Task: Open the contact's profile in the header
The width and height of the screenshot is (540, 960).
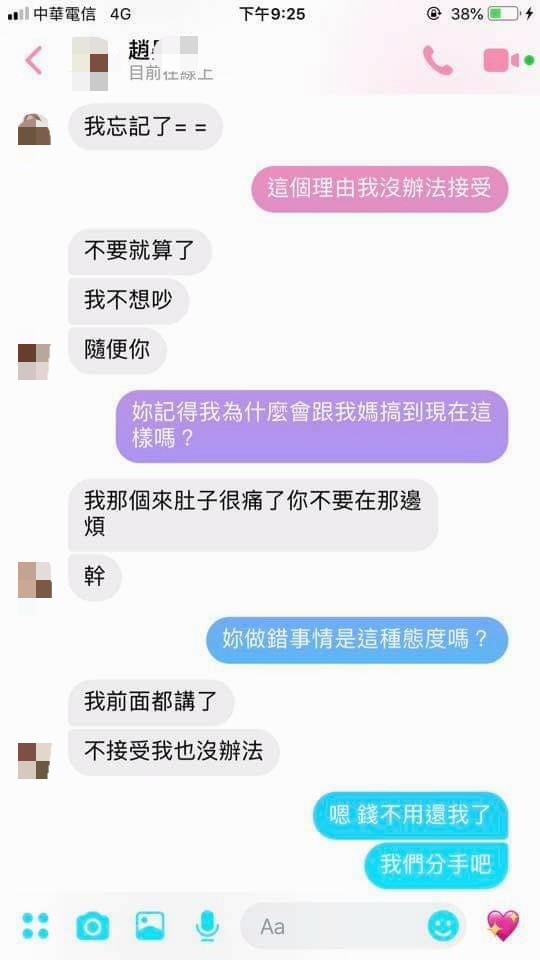Action: pos(142,61)
